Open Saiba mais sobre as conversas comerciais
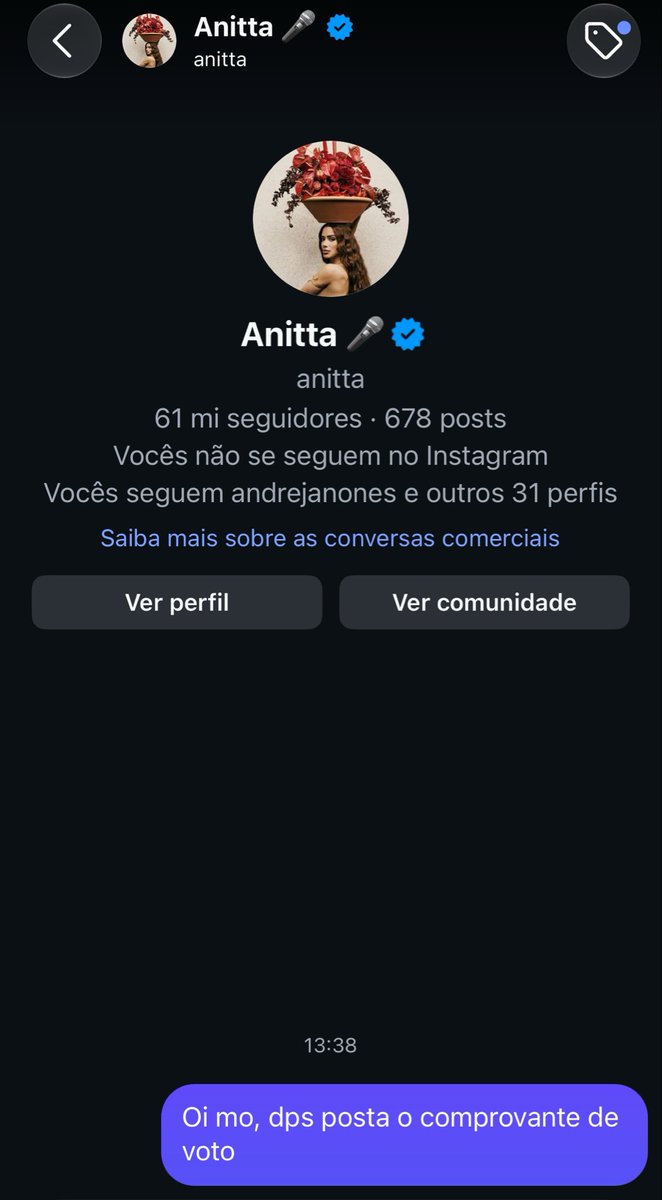This screenshot has height=1200, width=662. tap(330, 538)
